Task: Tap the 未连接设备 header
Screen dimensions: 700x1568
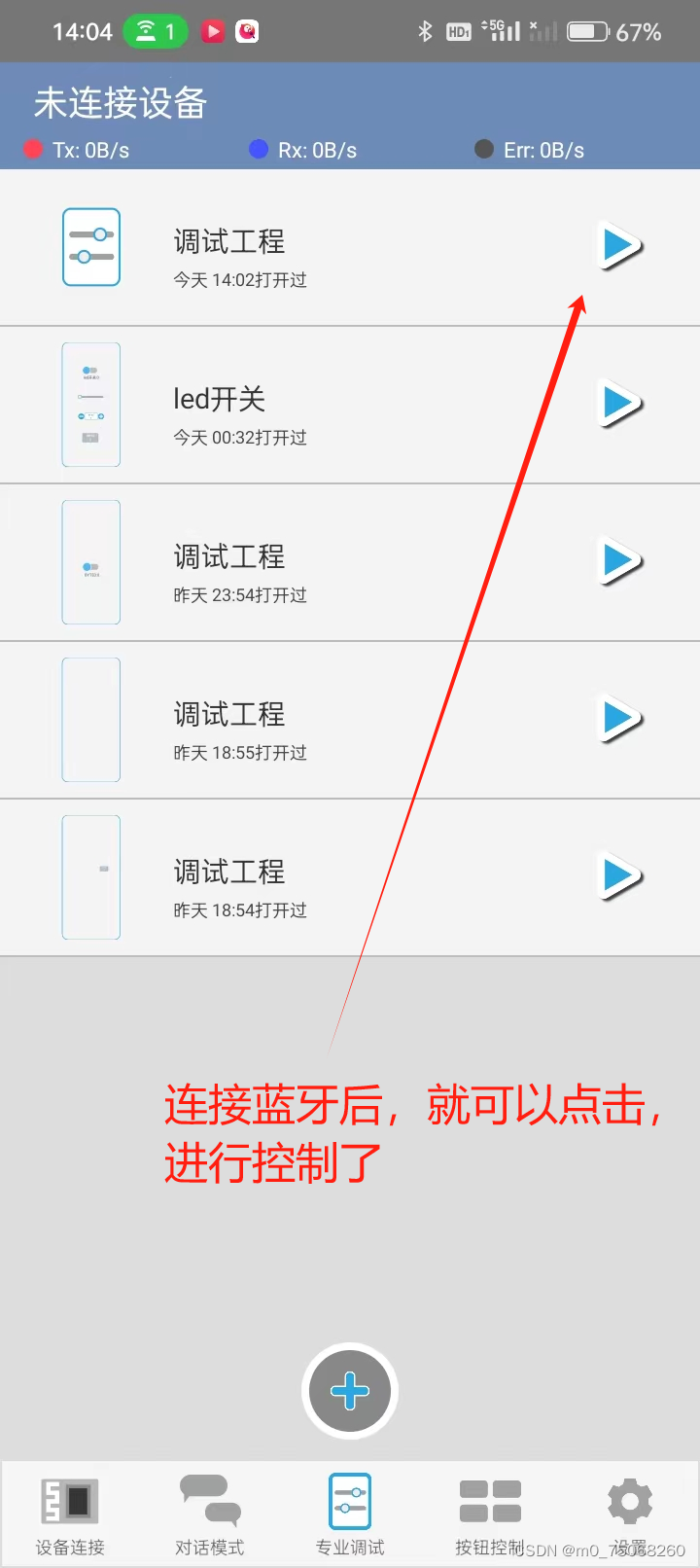Action: (x=118, y=103)
